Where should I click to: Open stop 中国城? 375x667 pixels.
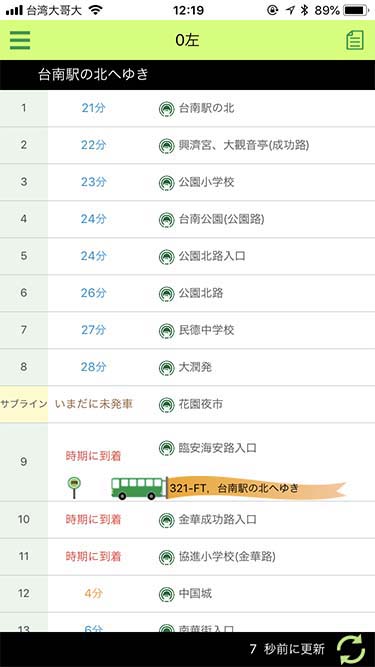[188, 594]
